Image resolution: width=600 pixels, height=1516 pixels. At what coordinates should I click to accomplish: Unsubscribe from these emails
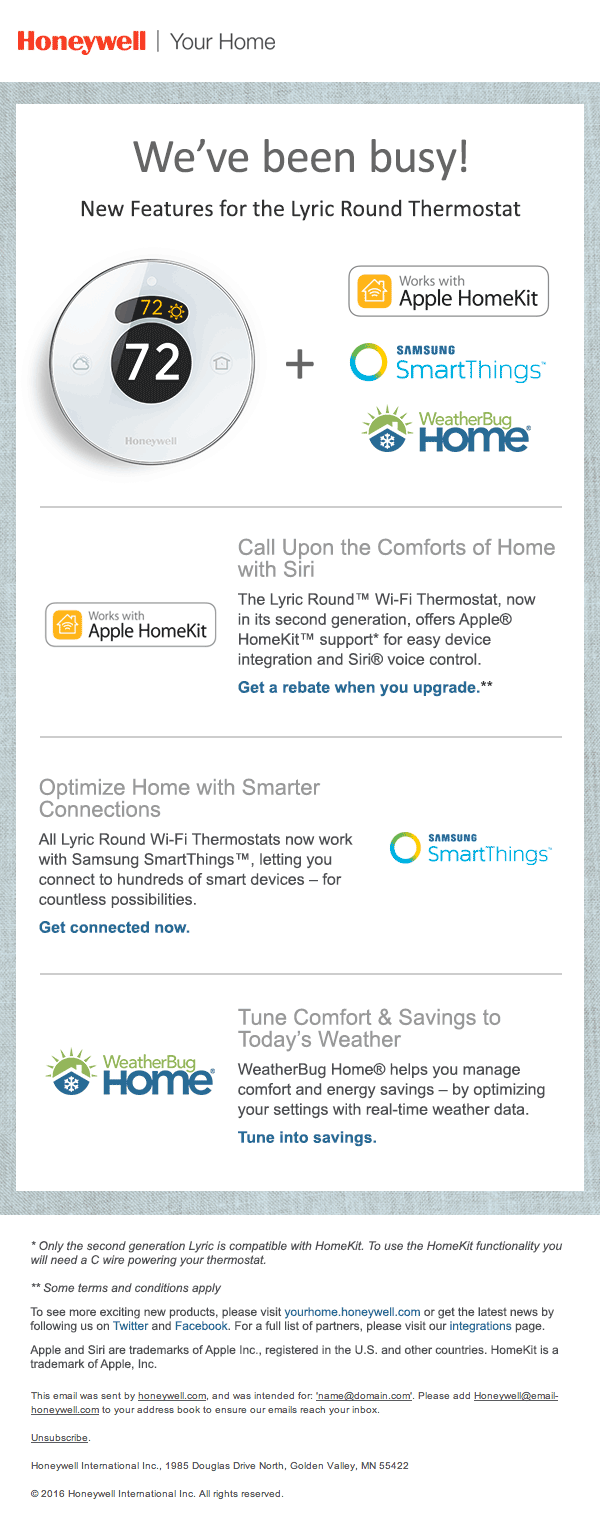[59, 1438]
